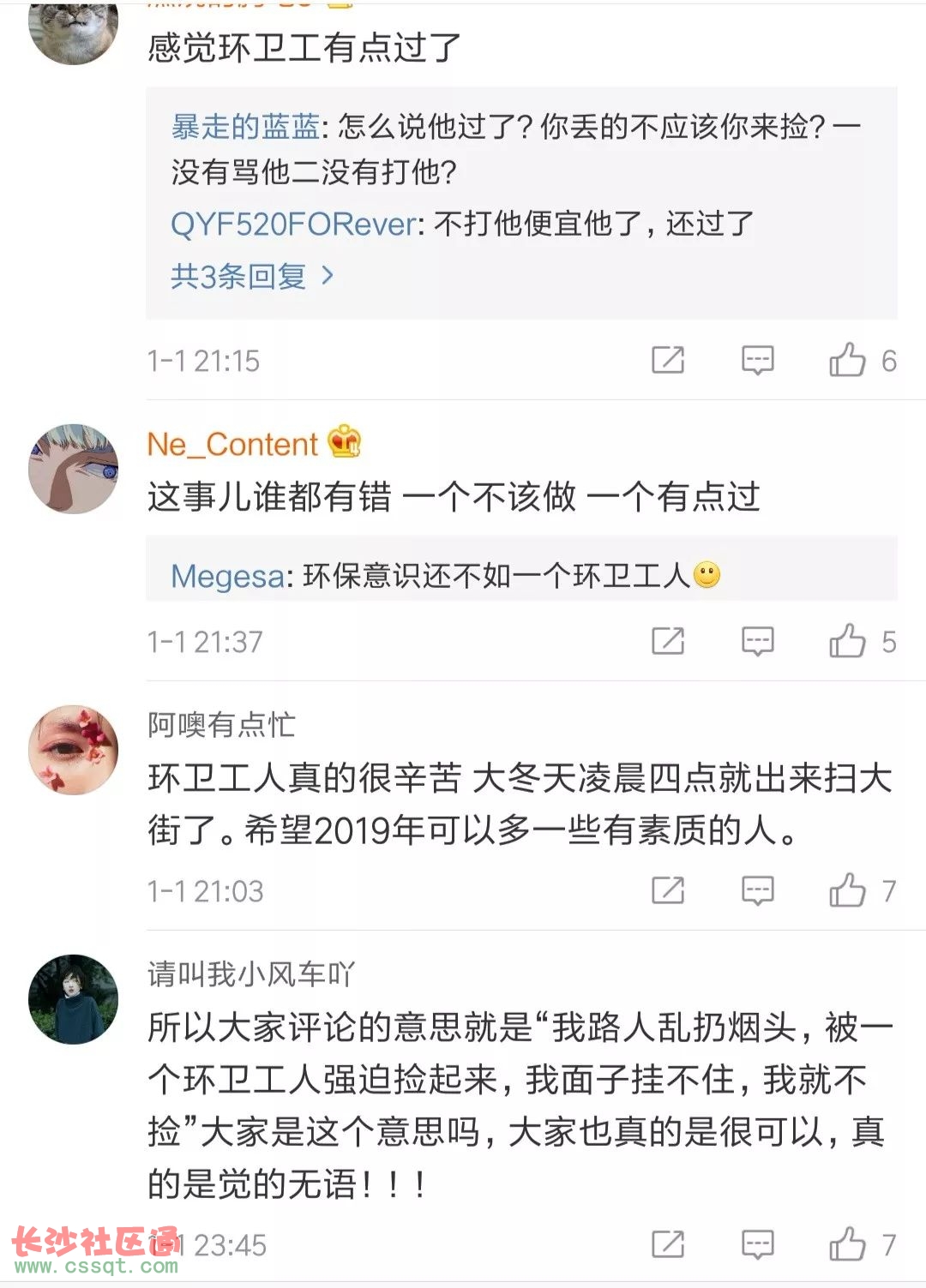Viewport: 926px width, 1288px height.
Task: Repost 请叫我小风车吖's comment
Action: (668, 1244)
